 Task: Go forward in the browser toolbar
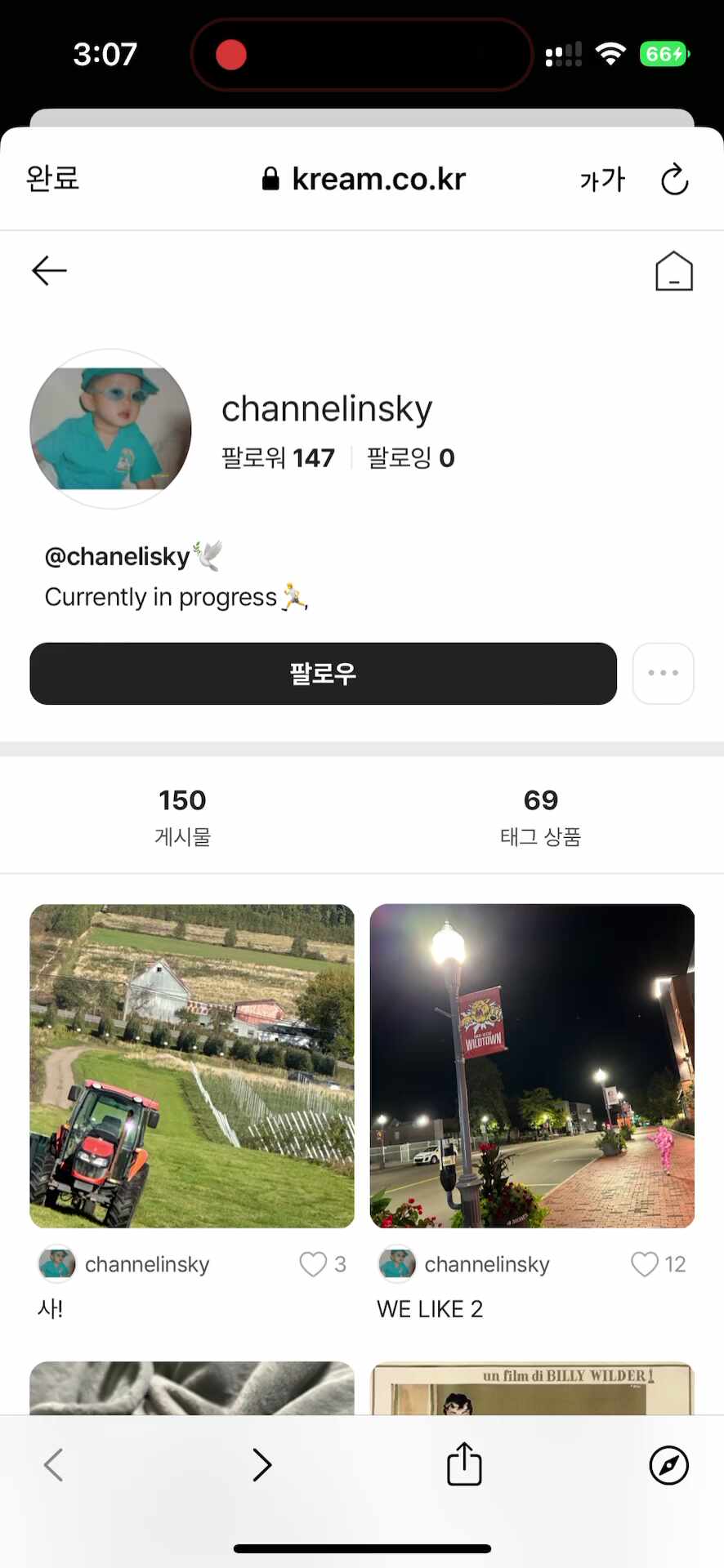261,1464
